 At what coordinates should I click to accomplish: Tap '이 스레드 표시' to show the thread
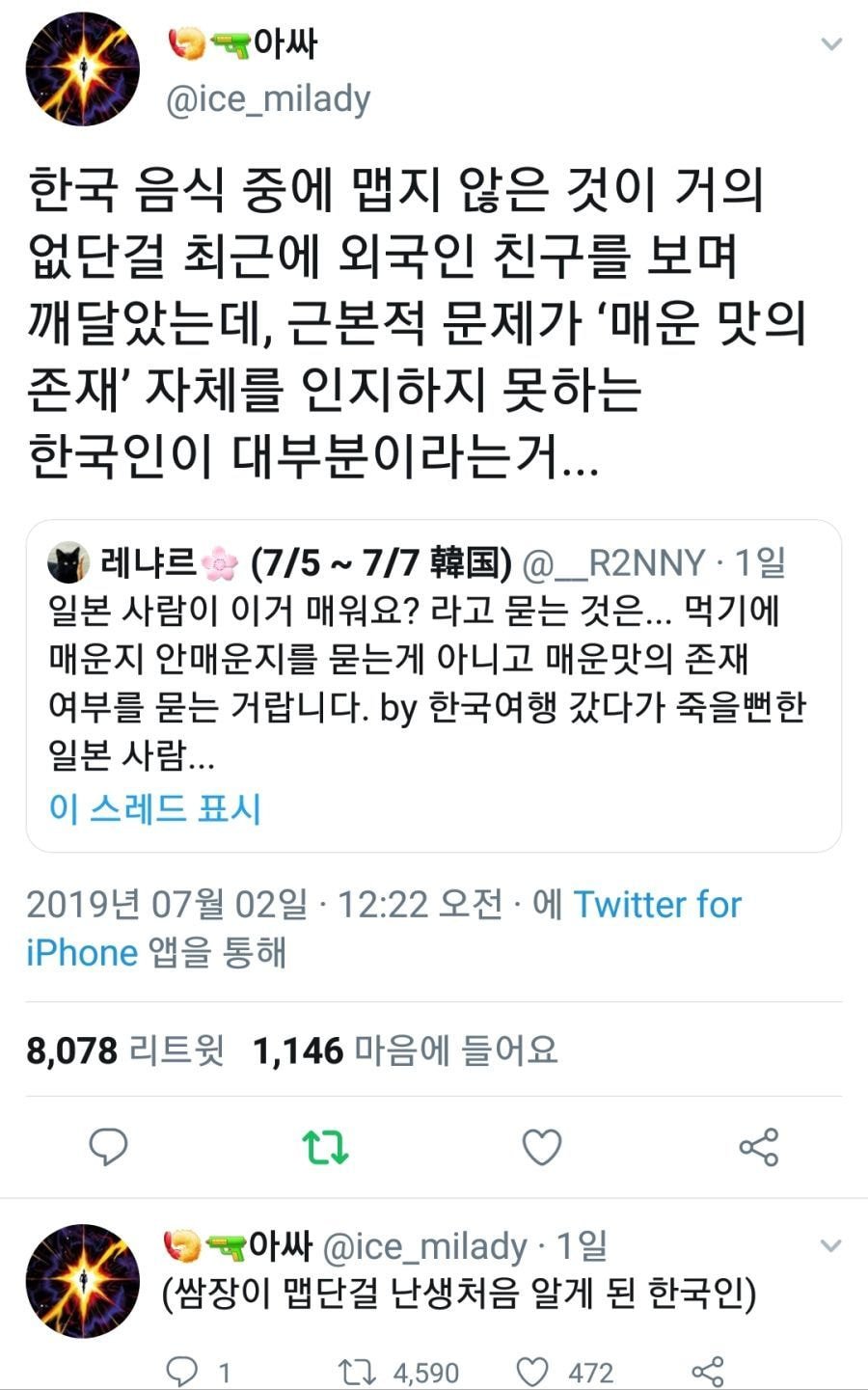154,808
